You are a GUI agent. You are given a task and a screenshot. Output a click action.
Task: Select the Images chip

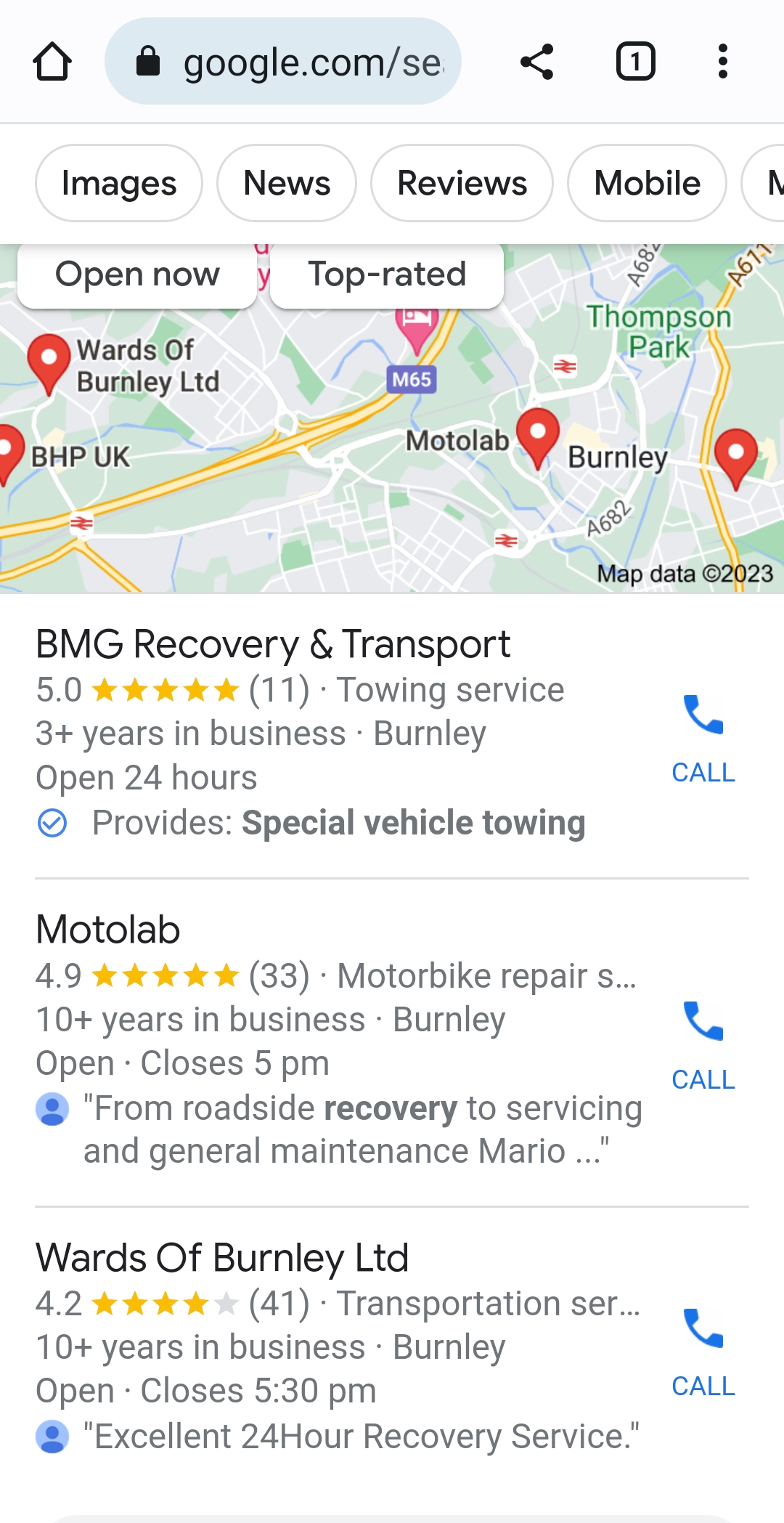[119, 183]
